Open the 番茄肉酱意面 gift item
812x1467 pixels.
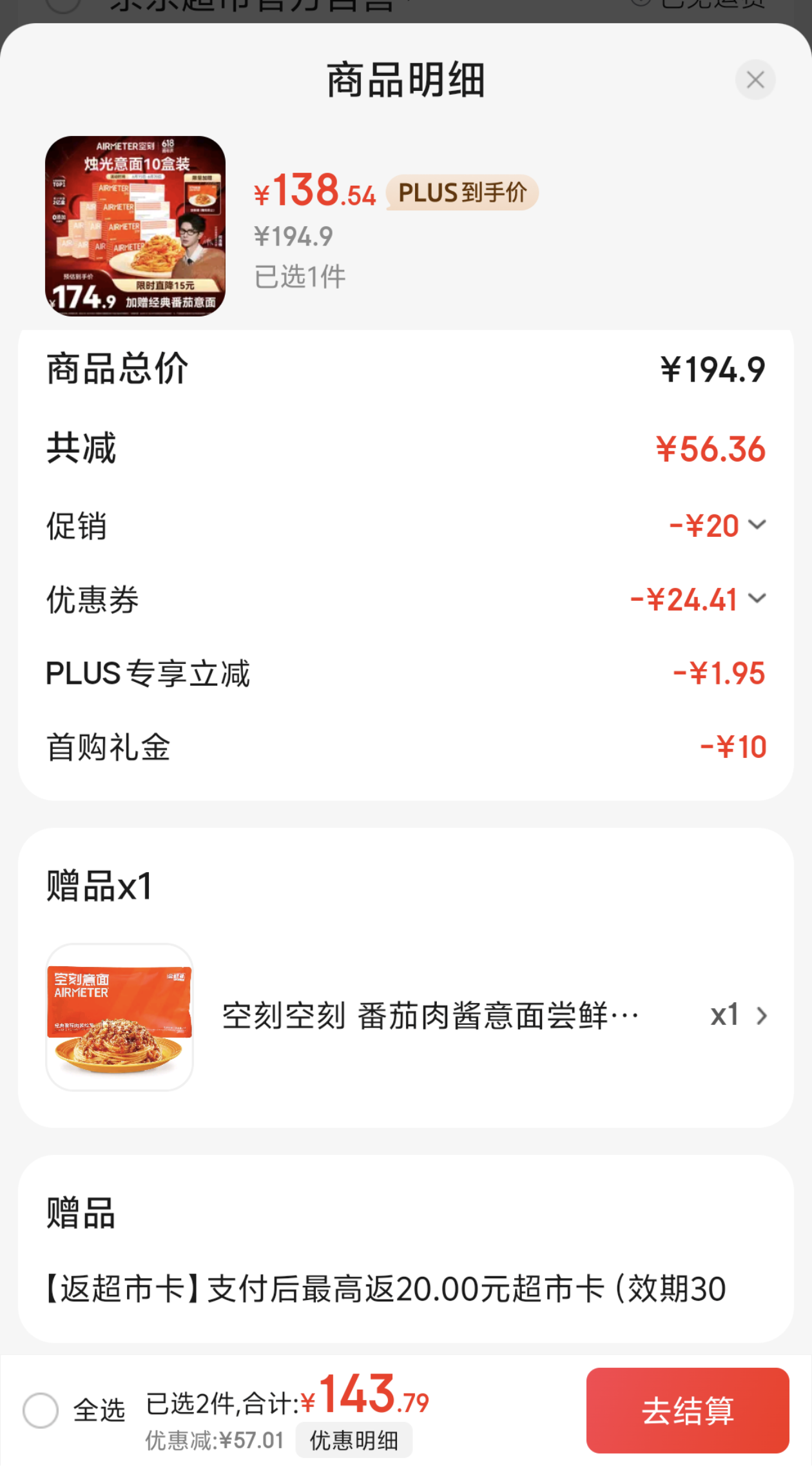(406, 1017)
